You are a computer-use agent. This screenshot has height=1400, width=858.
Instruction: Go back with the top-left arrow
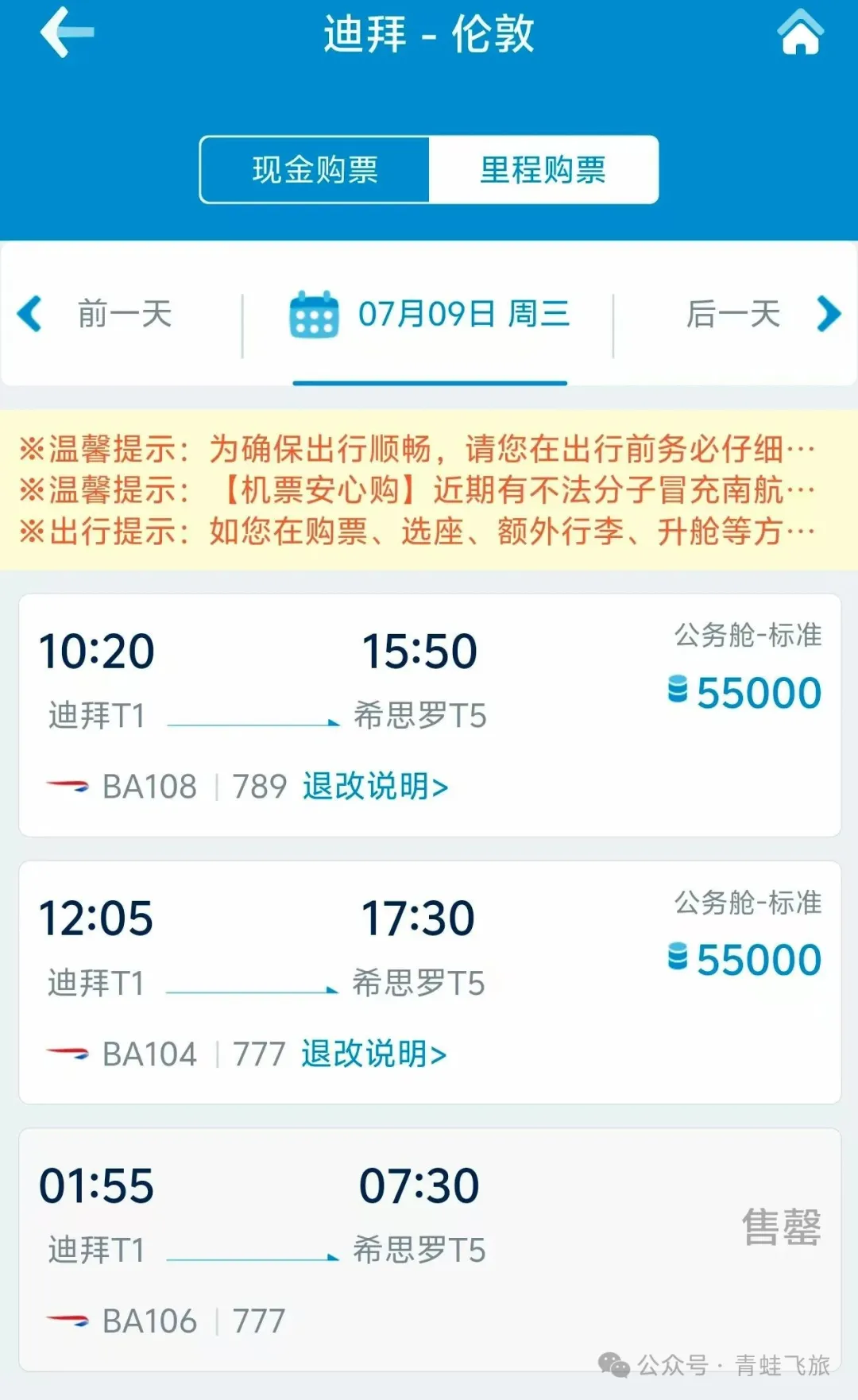click(x=68, y=33)
